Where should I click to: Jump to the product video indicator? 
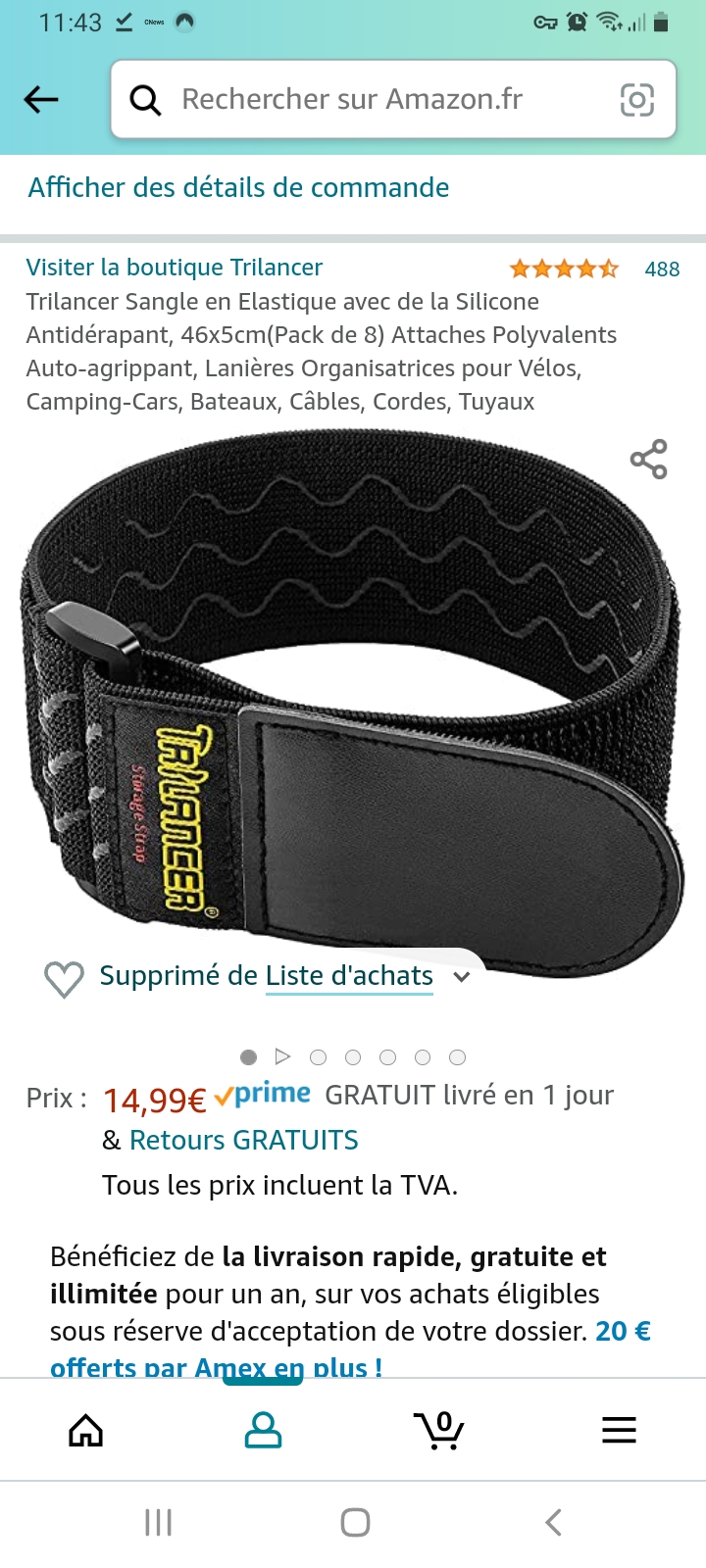[x=283, y=1056]
